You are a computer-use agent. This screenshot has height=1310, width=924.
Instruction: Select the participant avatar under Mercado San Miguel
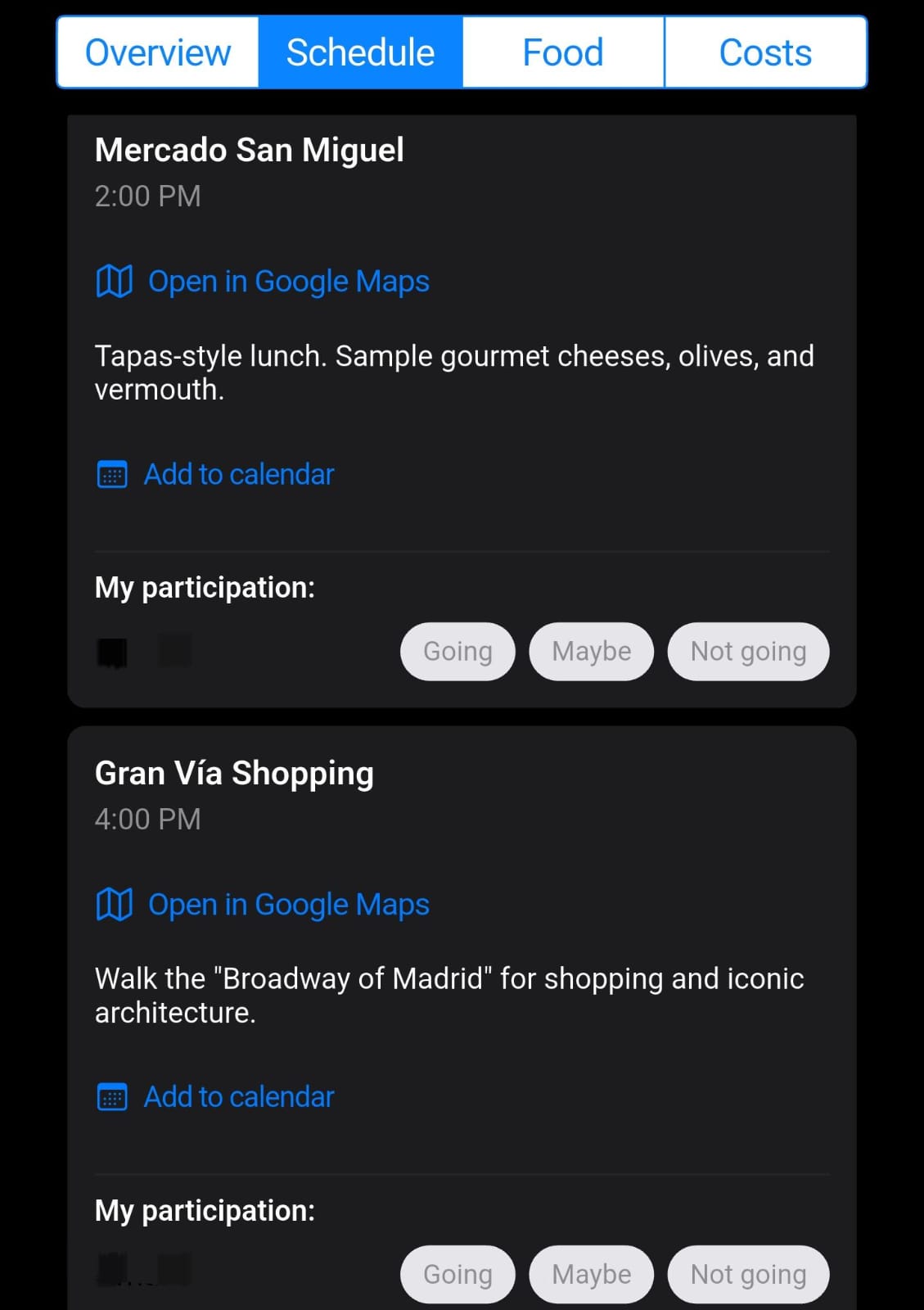click(112, 651)
